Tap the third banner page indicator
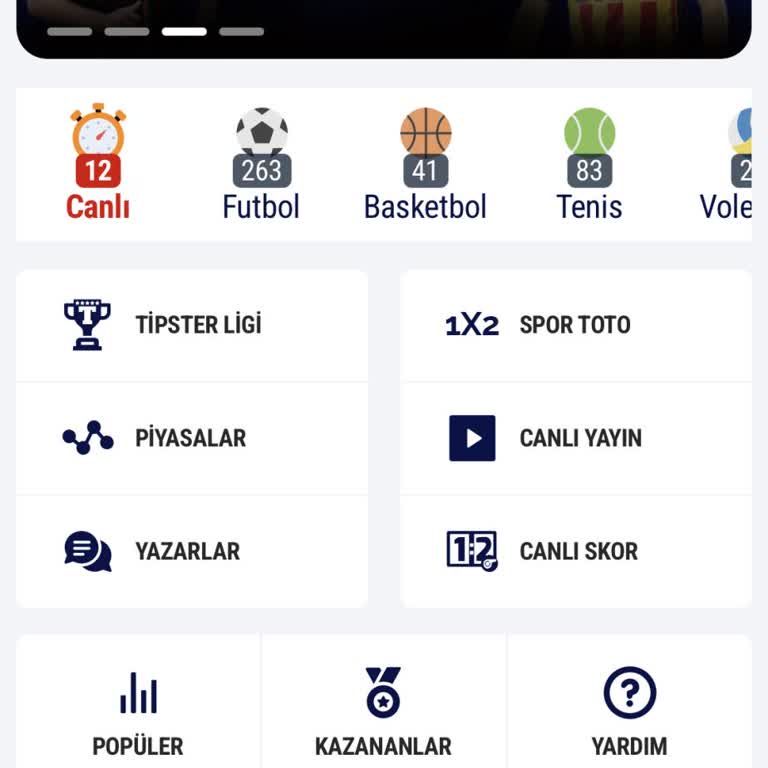The width and height of the screenshot is (768, 768). (184, 32)
